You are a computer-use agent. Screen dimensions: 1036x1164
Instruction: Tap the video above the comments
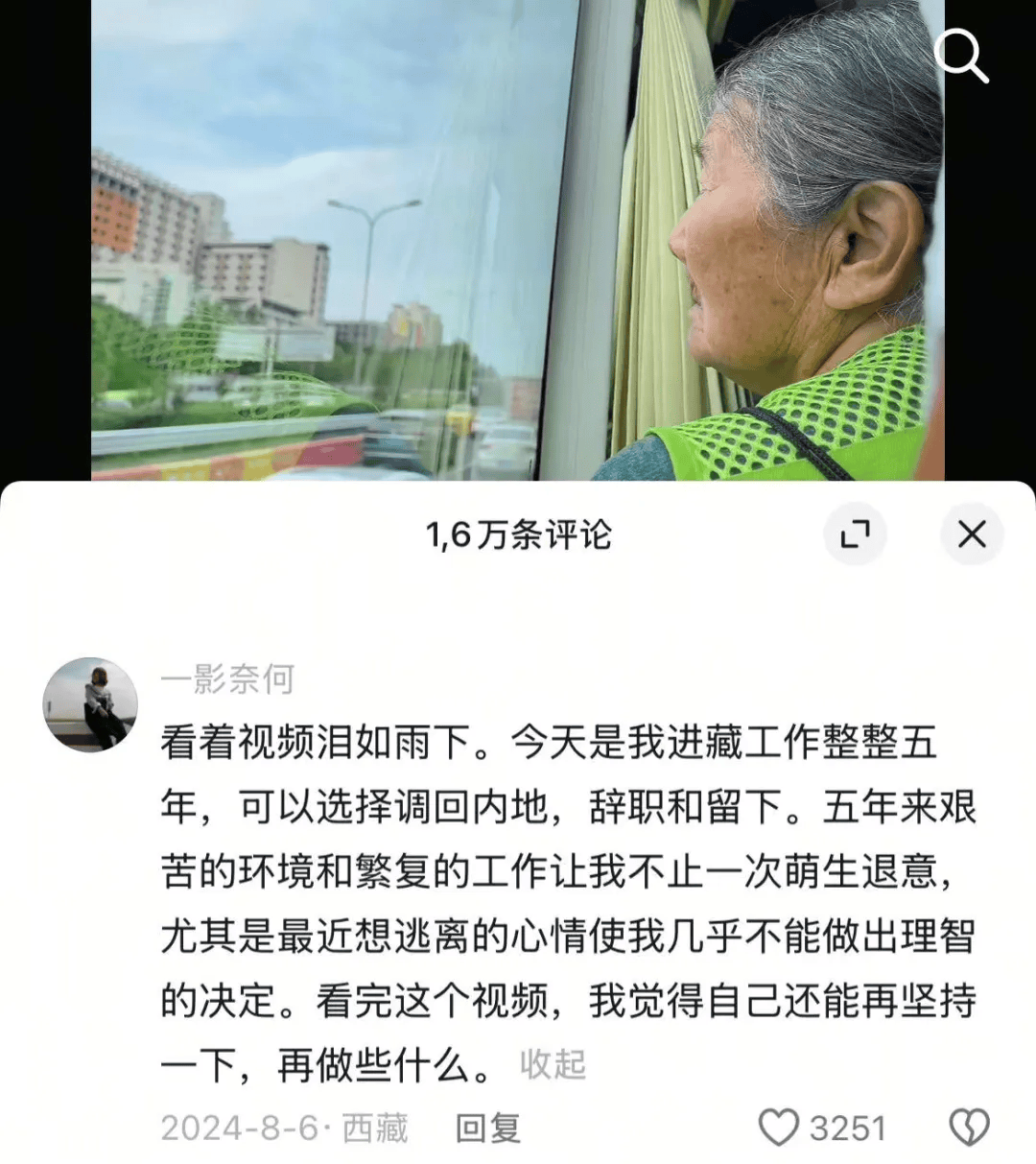pos(518,240)
